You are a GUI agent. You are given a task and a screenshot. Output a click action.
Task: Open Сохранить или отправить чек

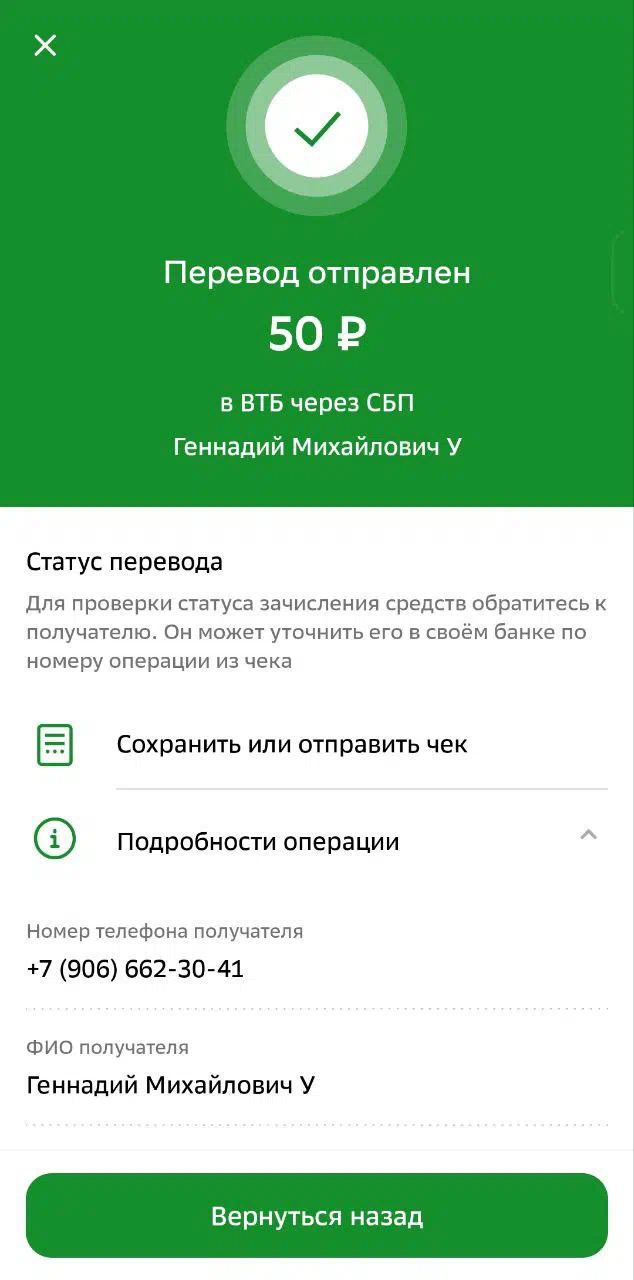pyautogui.click(x=317, y=744)
